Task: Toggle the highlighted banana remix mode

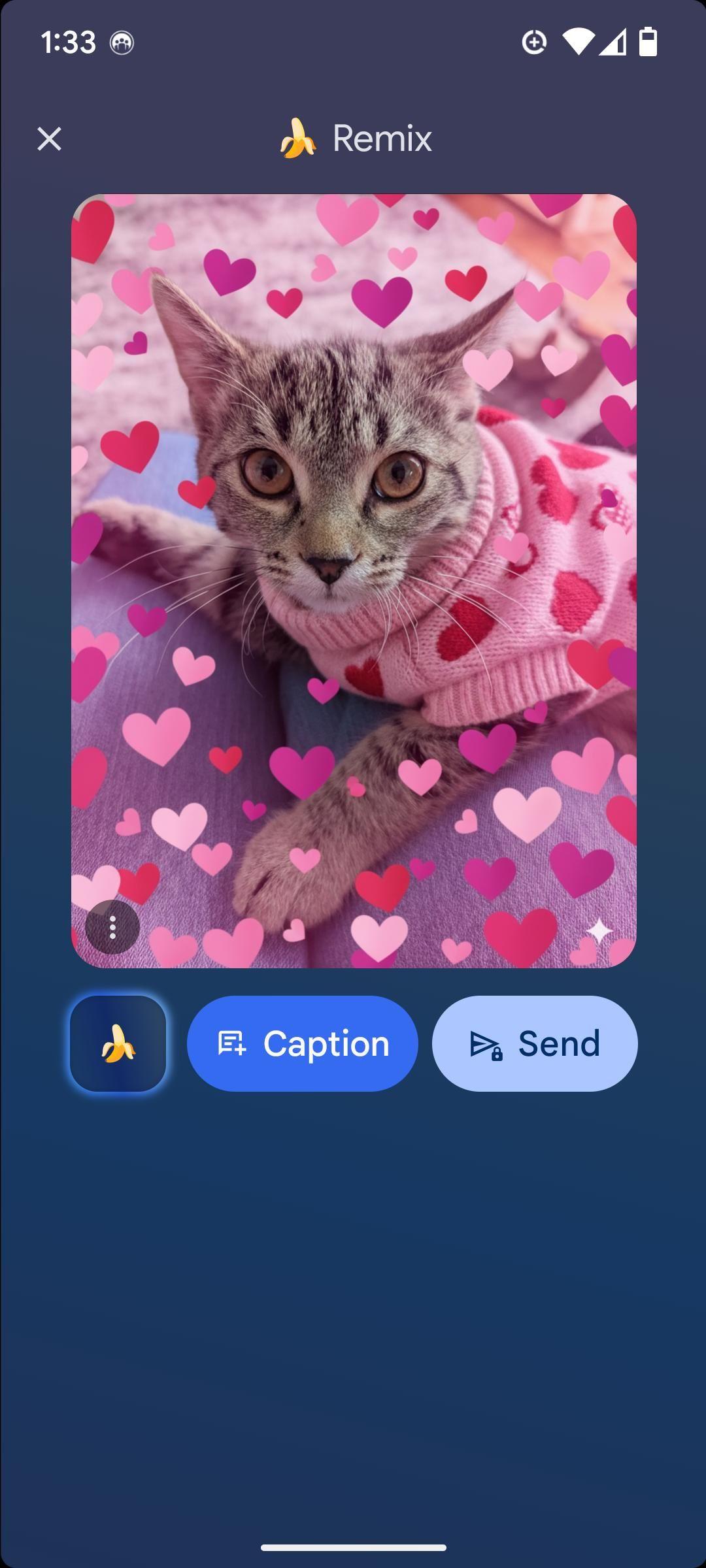Action: (x=118, y=1043)
